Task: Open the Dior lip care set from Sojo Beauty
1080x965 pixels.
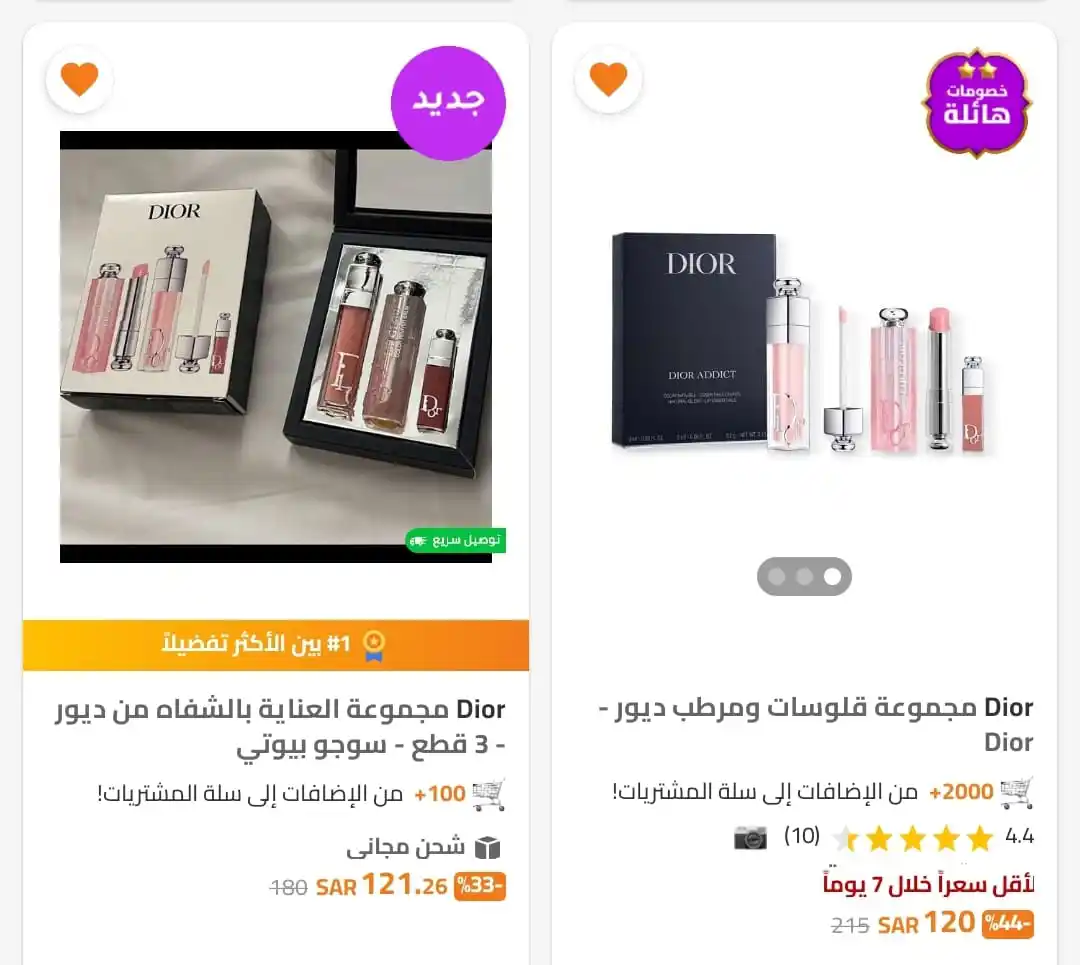Action: (279, 727)
